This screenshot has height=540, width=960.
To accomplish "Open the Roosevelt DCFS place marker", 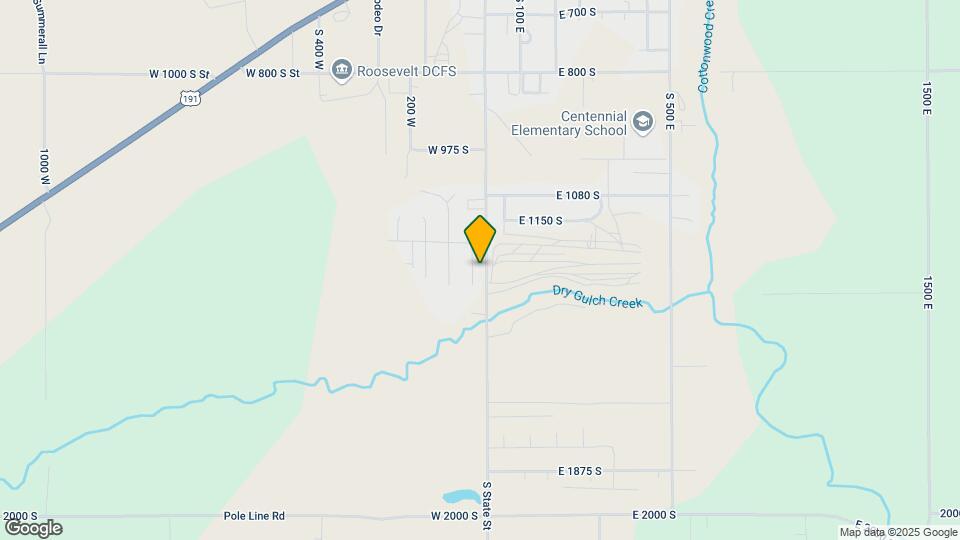I will pos(342,71).
